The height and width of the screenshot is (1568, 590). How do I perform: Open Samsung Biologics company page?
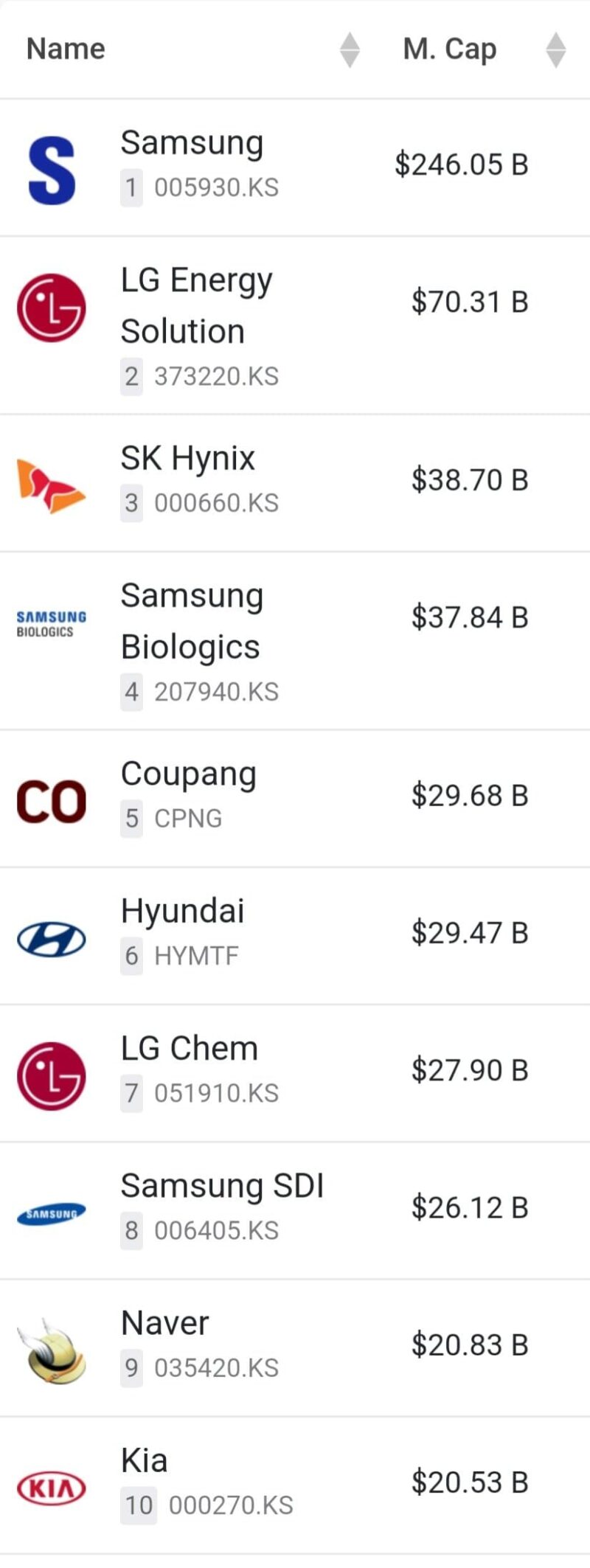click(192, 621)
